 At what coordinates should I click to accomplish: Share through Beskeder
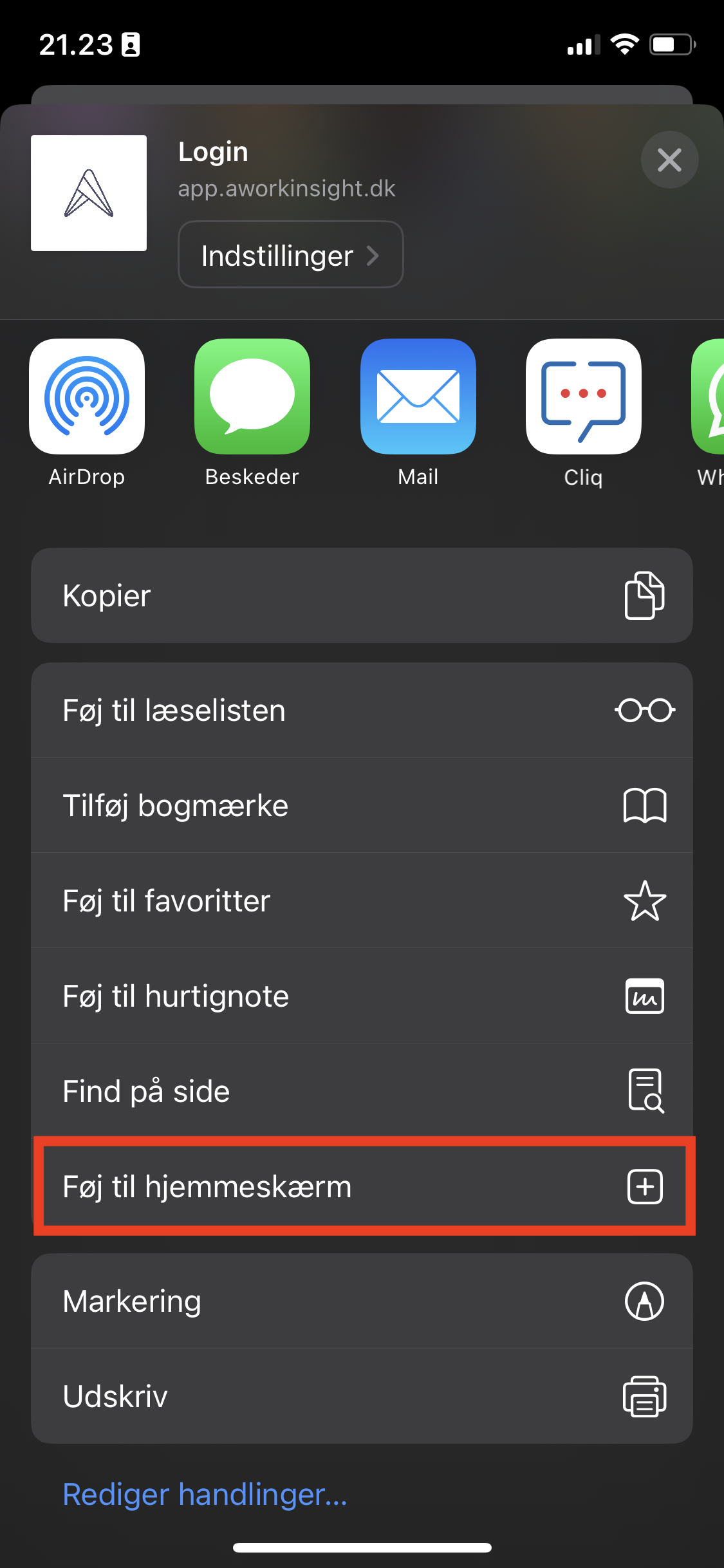pyautogui.click(x=252, y=413)
